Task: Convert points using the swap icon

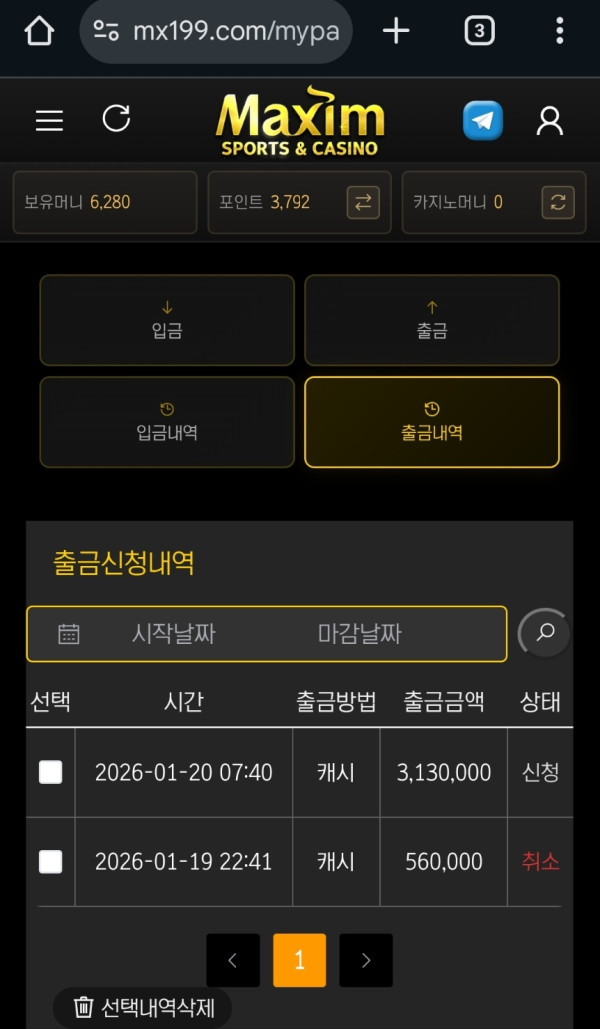Action: click(x=362, y=202)
